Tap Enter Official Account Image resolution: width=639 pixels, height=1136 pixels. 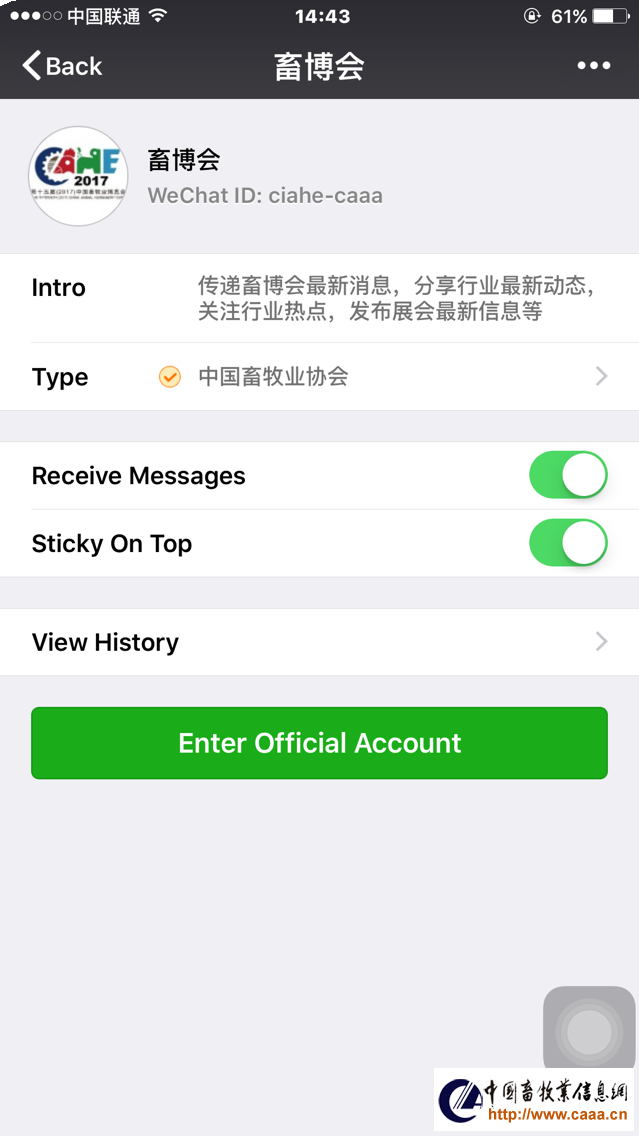pyautogui.click(x=320, y=743)
